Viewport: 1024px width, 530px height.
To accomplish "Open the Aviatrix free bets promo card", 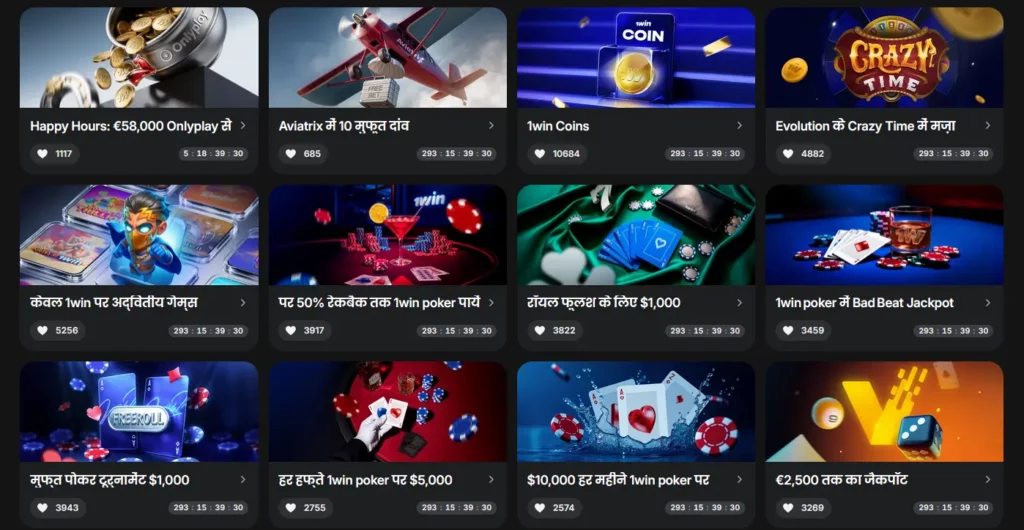I will (386, 126).
